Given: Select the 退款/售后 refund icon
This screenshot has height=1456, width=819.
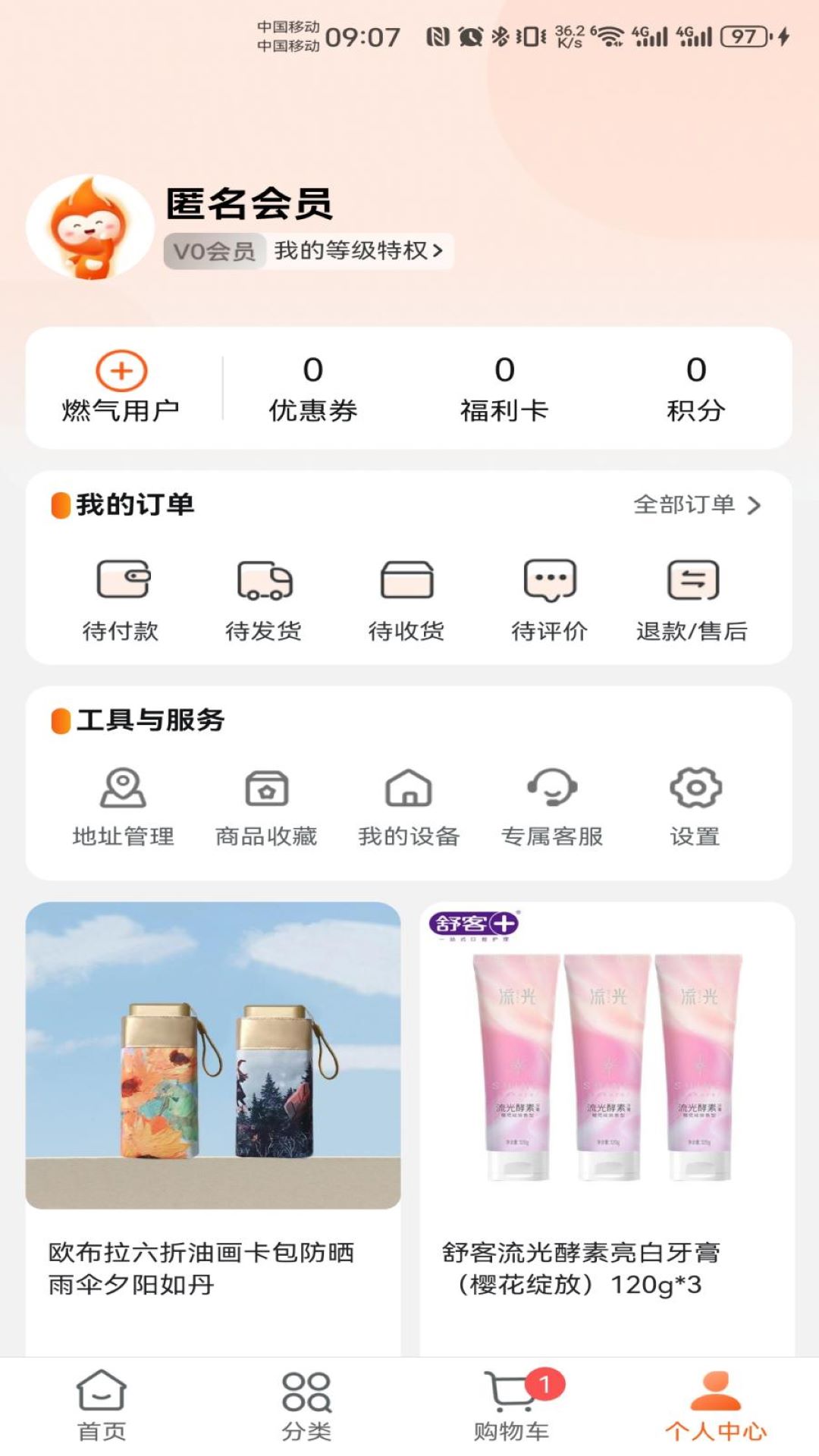Looking at the screenshot, I should (x=692, y=582).
